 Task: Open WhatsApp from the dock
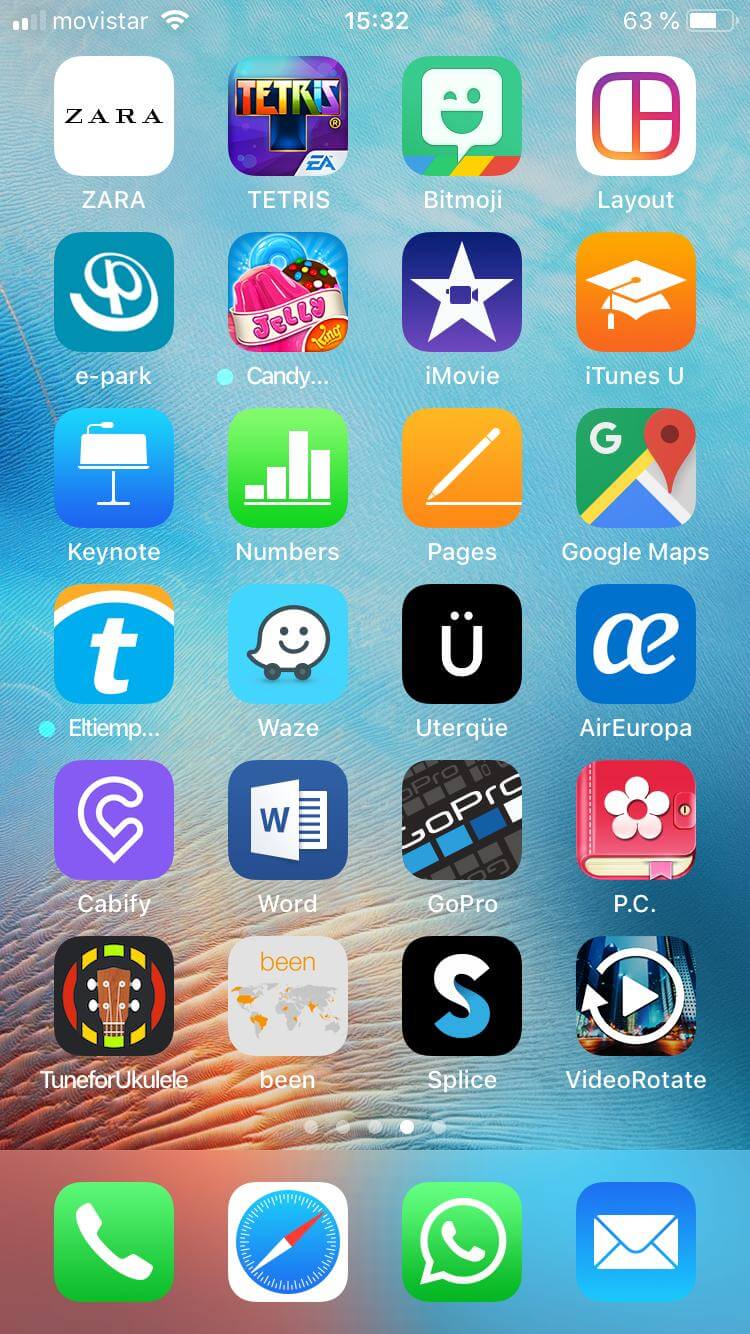click(462, 1242)
